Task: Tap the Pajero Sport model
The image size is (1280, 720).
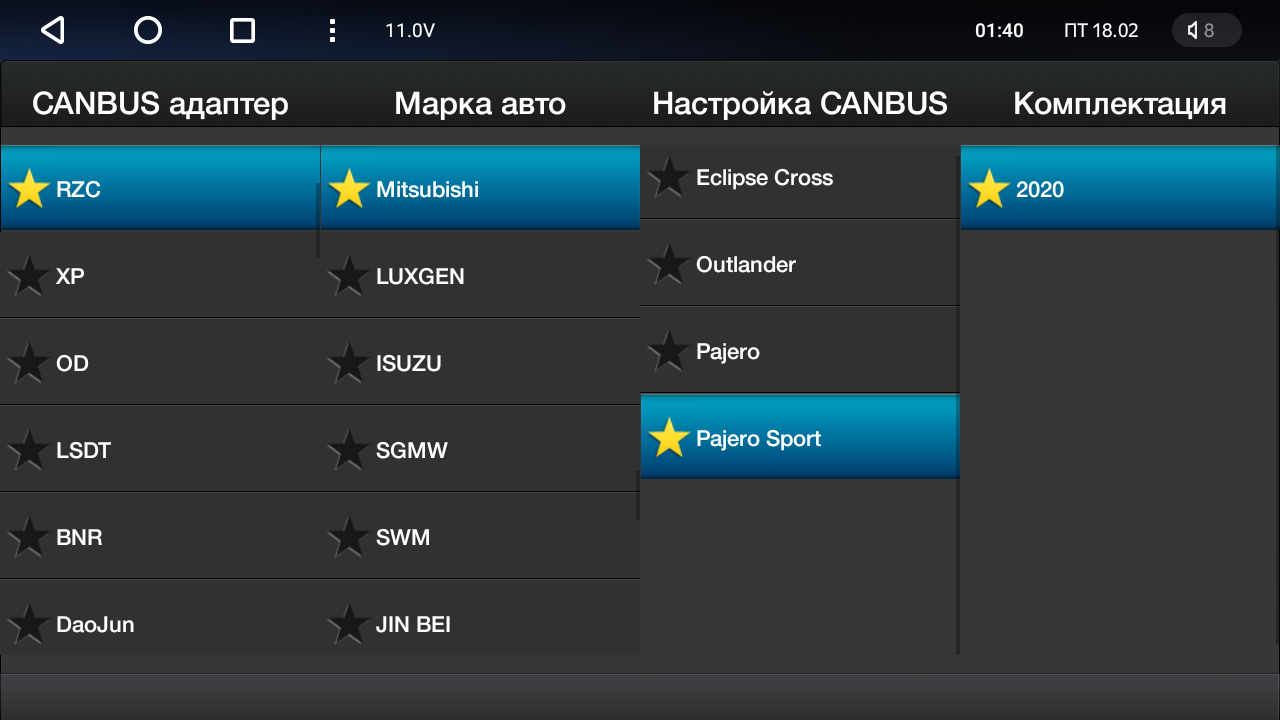Action: [800, 438]
